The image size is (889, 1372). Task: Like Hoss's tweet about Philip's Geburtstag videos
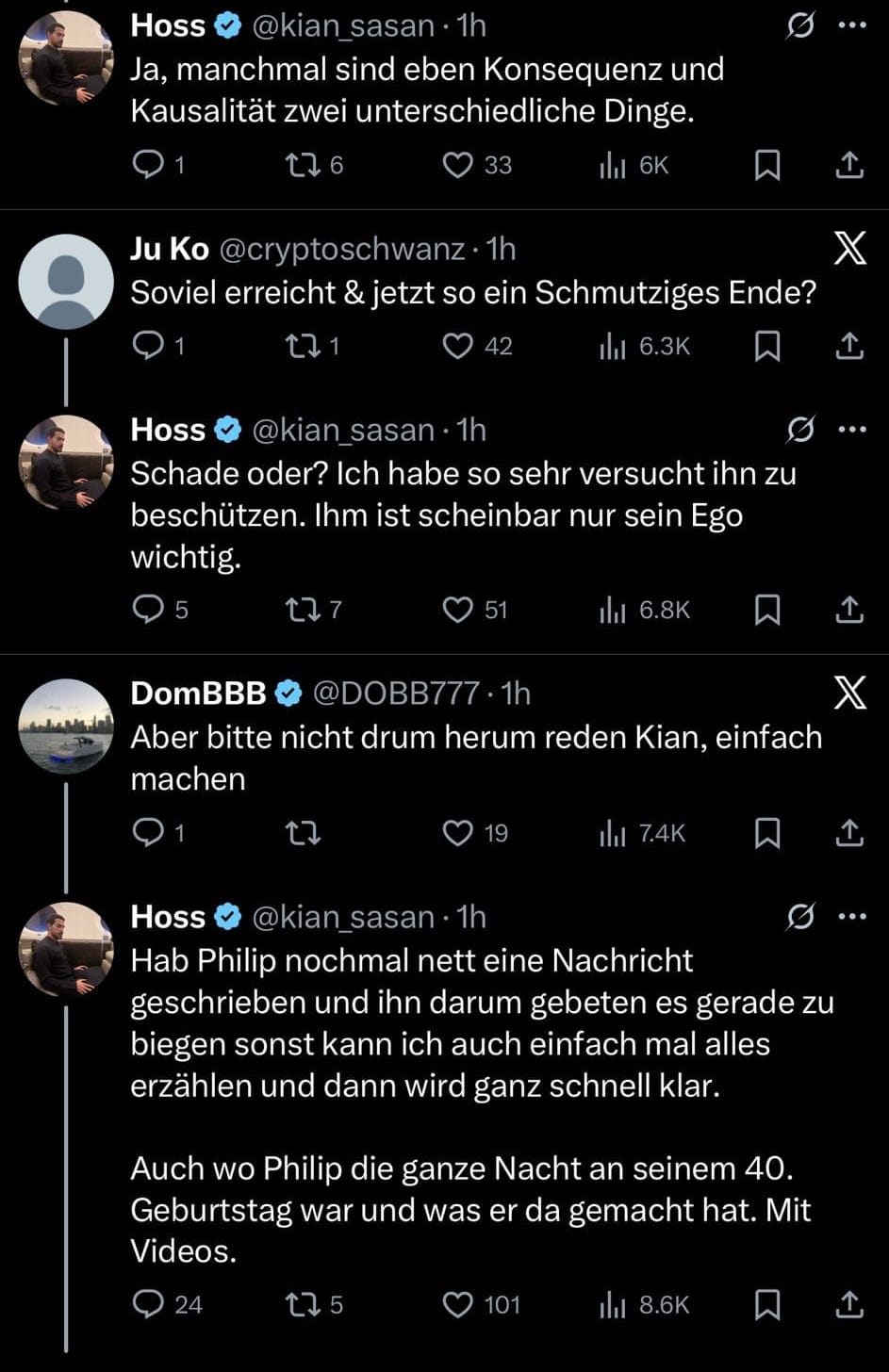tap(458, 1304)
